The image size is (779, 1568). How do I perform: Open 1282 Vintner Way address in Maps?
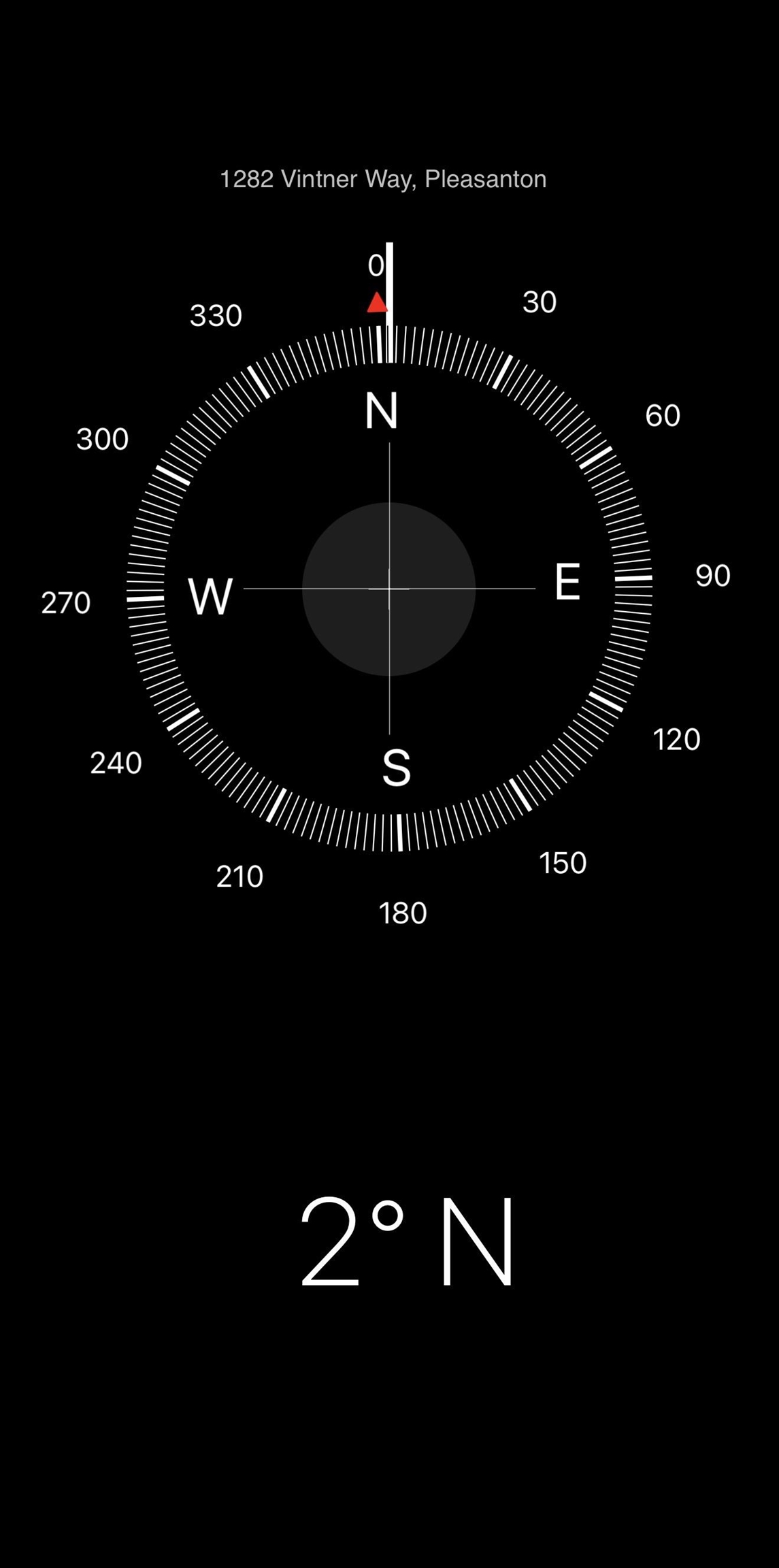[x=383, y=179]
